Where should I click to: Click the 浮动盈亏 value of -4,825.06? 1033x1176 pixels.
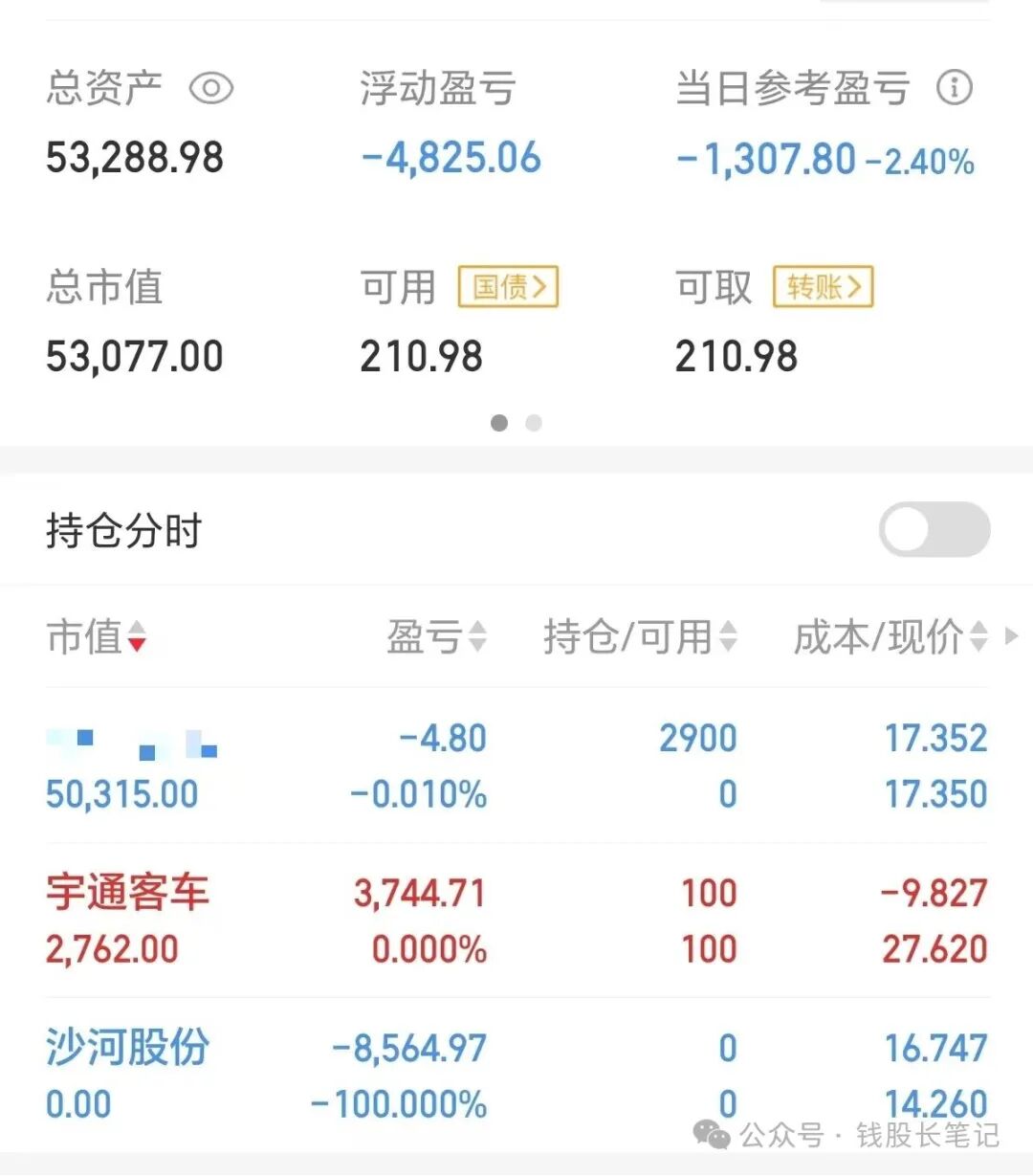[x=450, y=157]
